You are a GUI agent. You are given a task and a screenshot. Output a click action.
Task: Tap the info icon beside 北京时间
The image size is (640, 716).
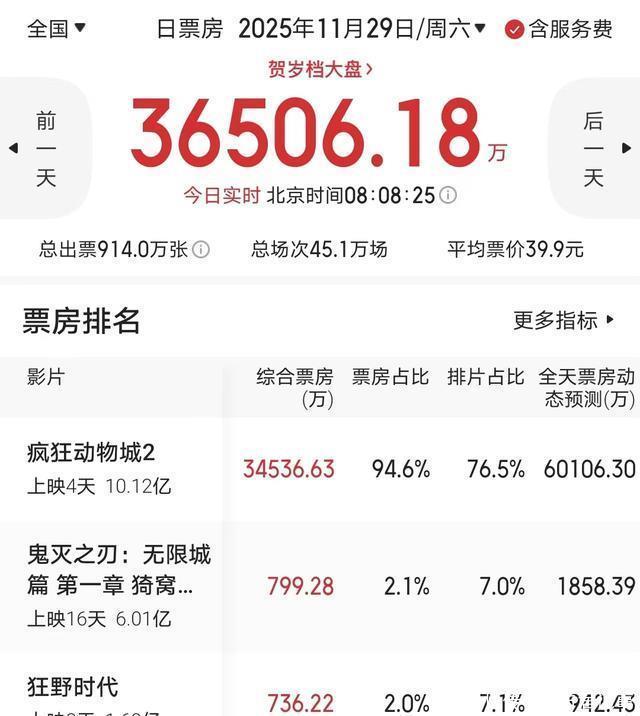(448, 195)
